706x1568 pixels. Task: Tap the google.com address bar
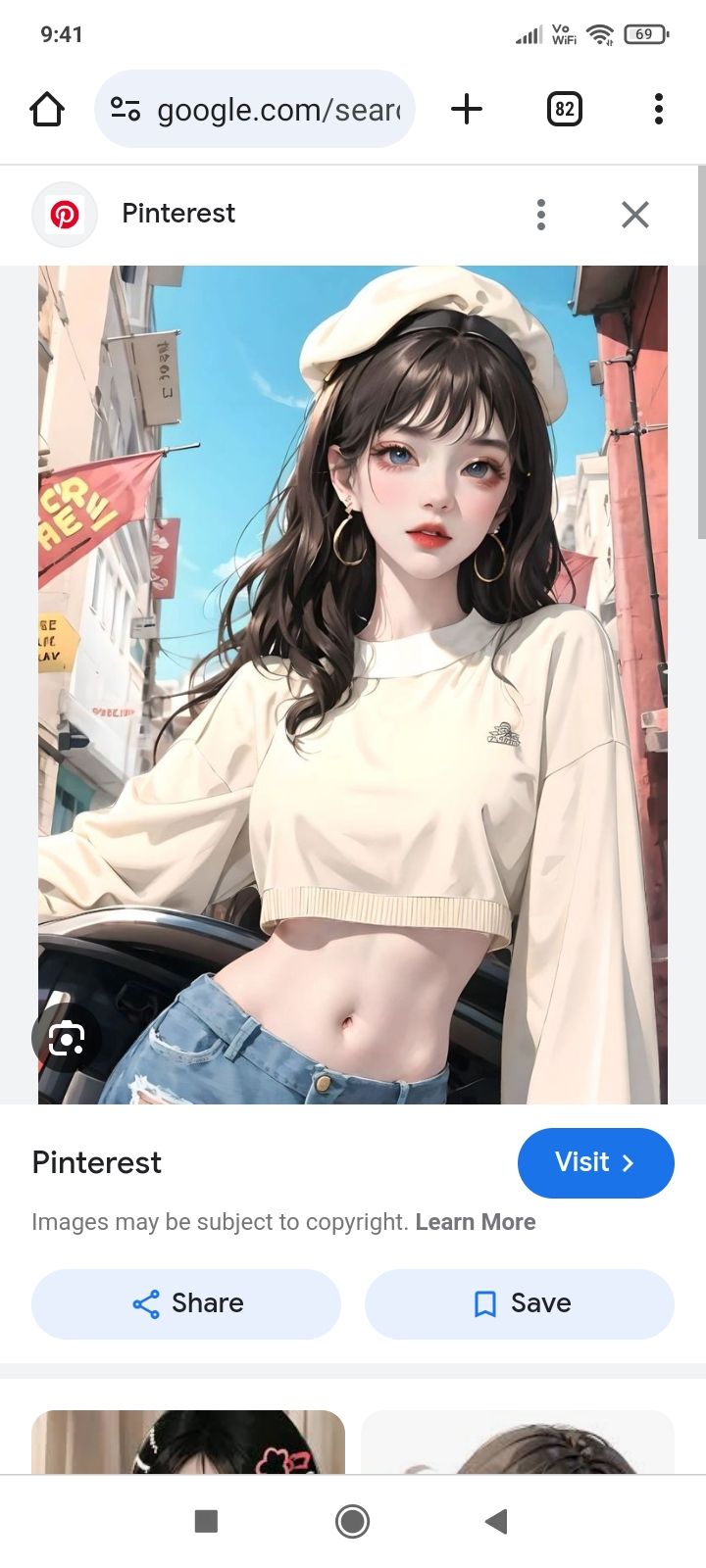pos(255,109)
